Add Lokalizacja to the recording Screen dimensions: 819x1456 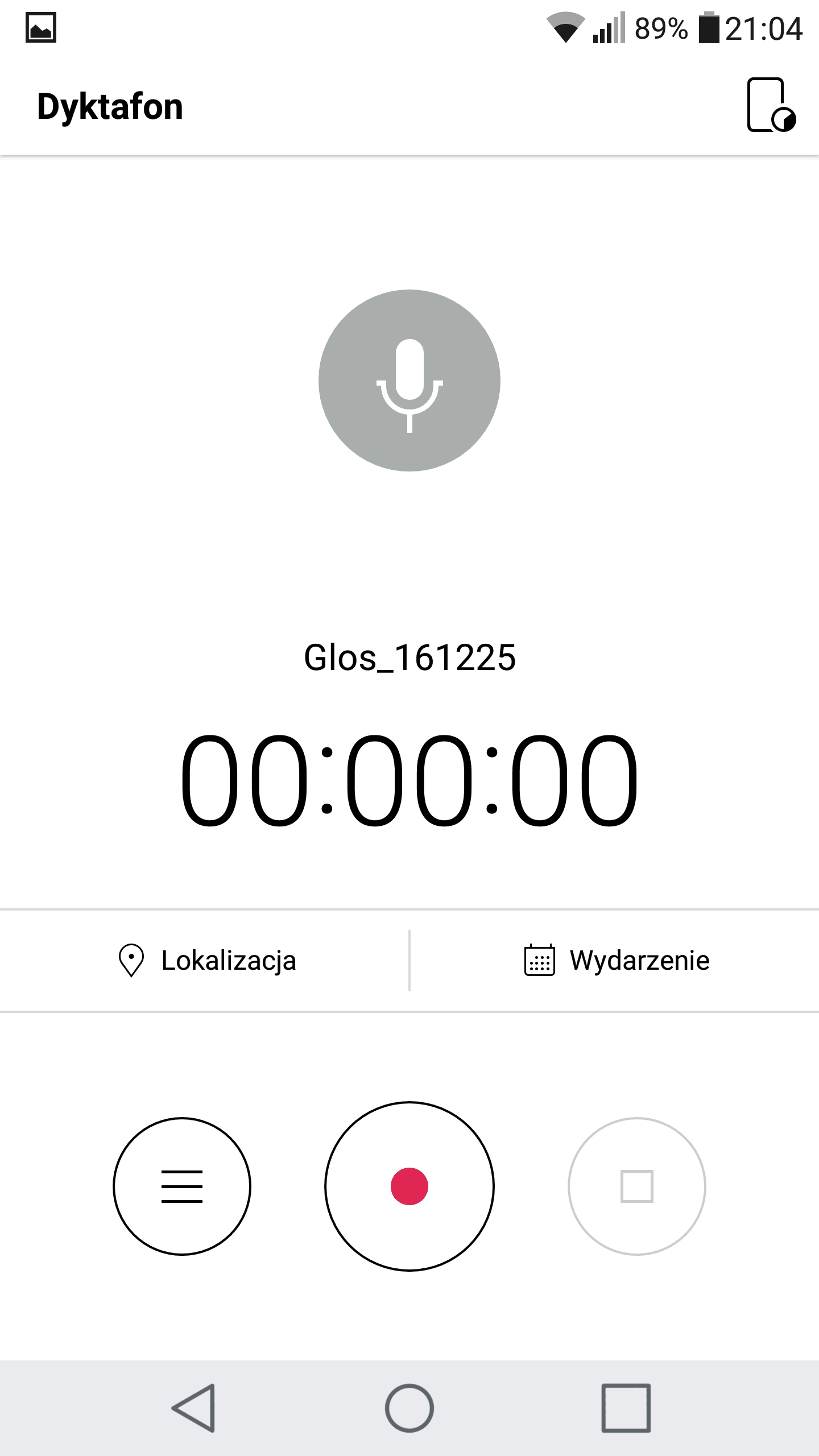point(207,961)
